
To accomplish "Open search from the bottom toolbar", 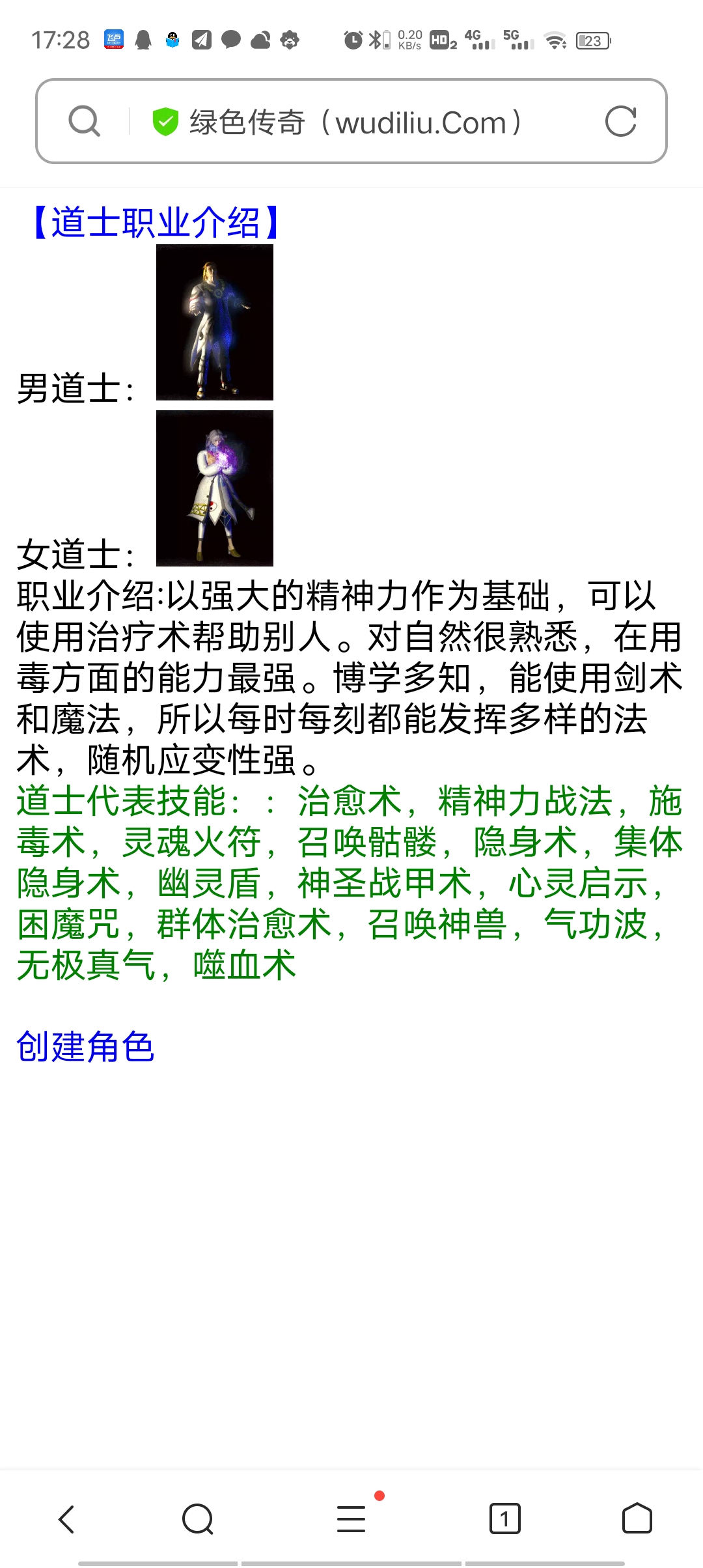I will [198, 1519].
